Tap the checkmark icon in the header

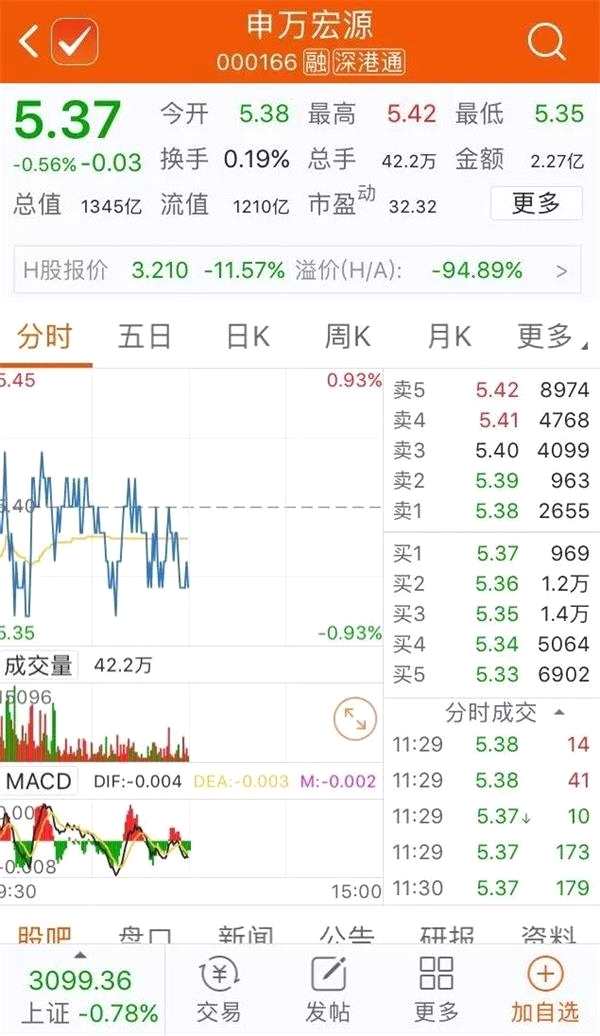[74, 42]
